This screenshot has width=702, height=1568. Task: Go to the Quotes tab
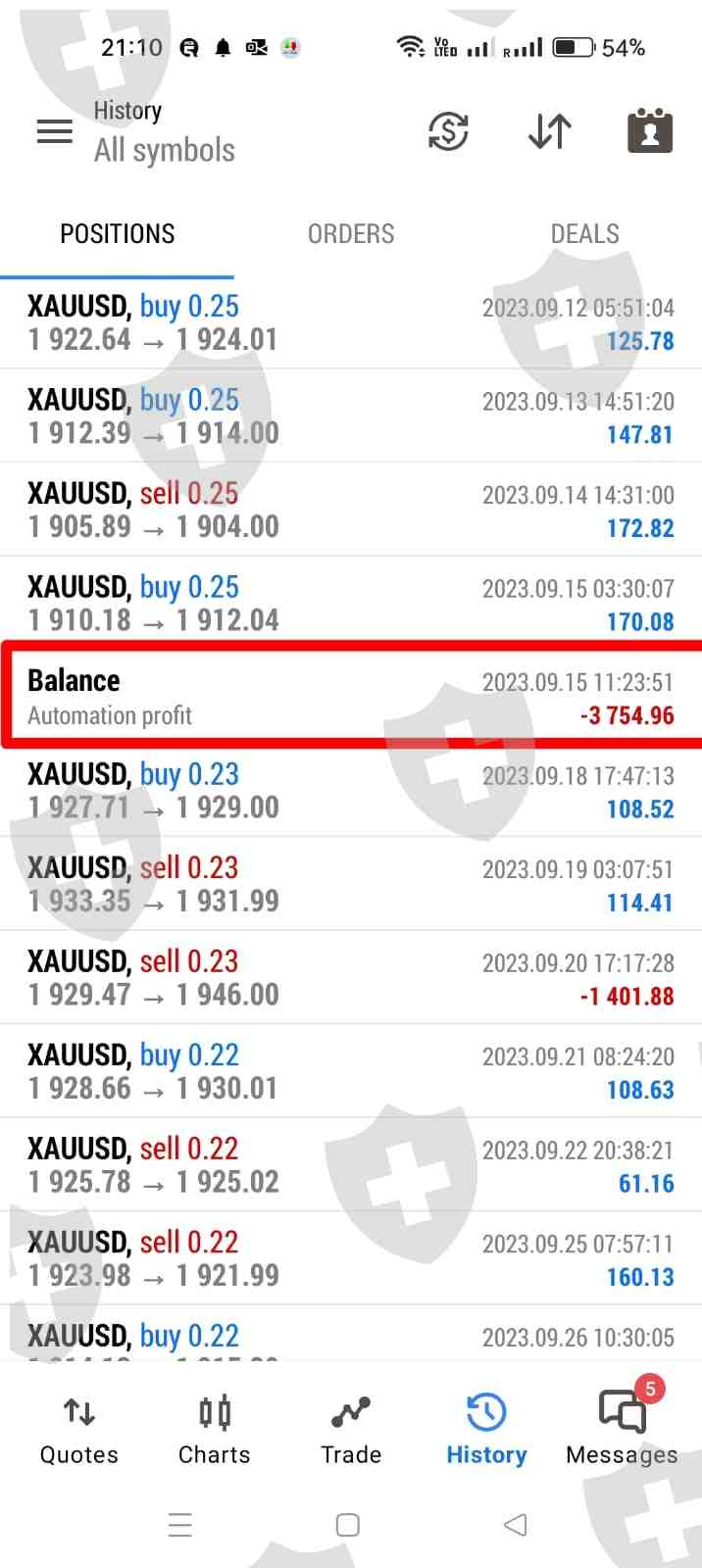(79, 1431)
